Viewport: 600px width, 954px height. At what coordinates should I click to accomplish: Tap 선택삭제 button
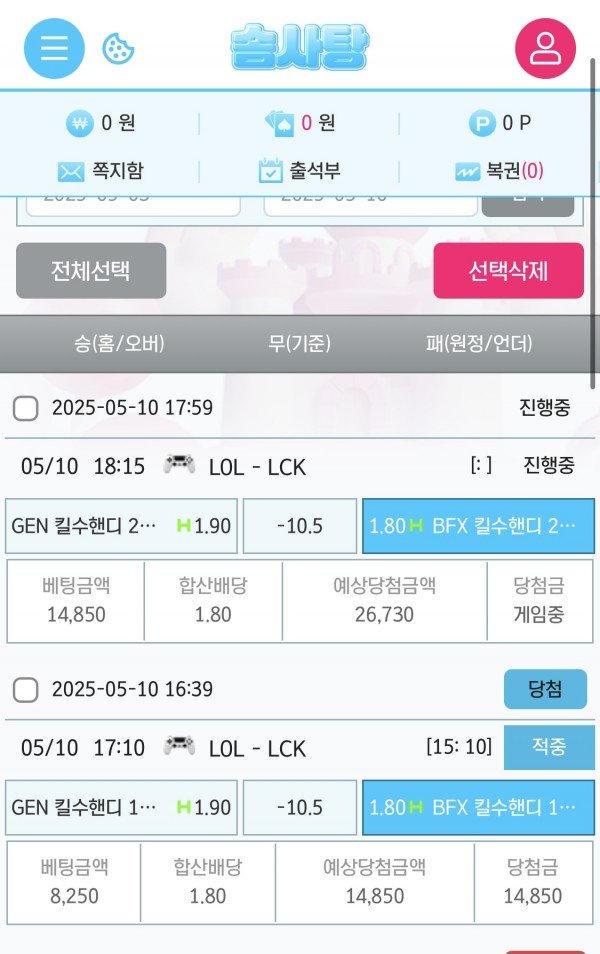[508, 270]
